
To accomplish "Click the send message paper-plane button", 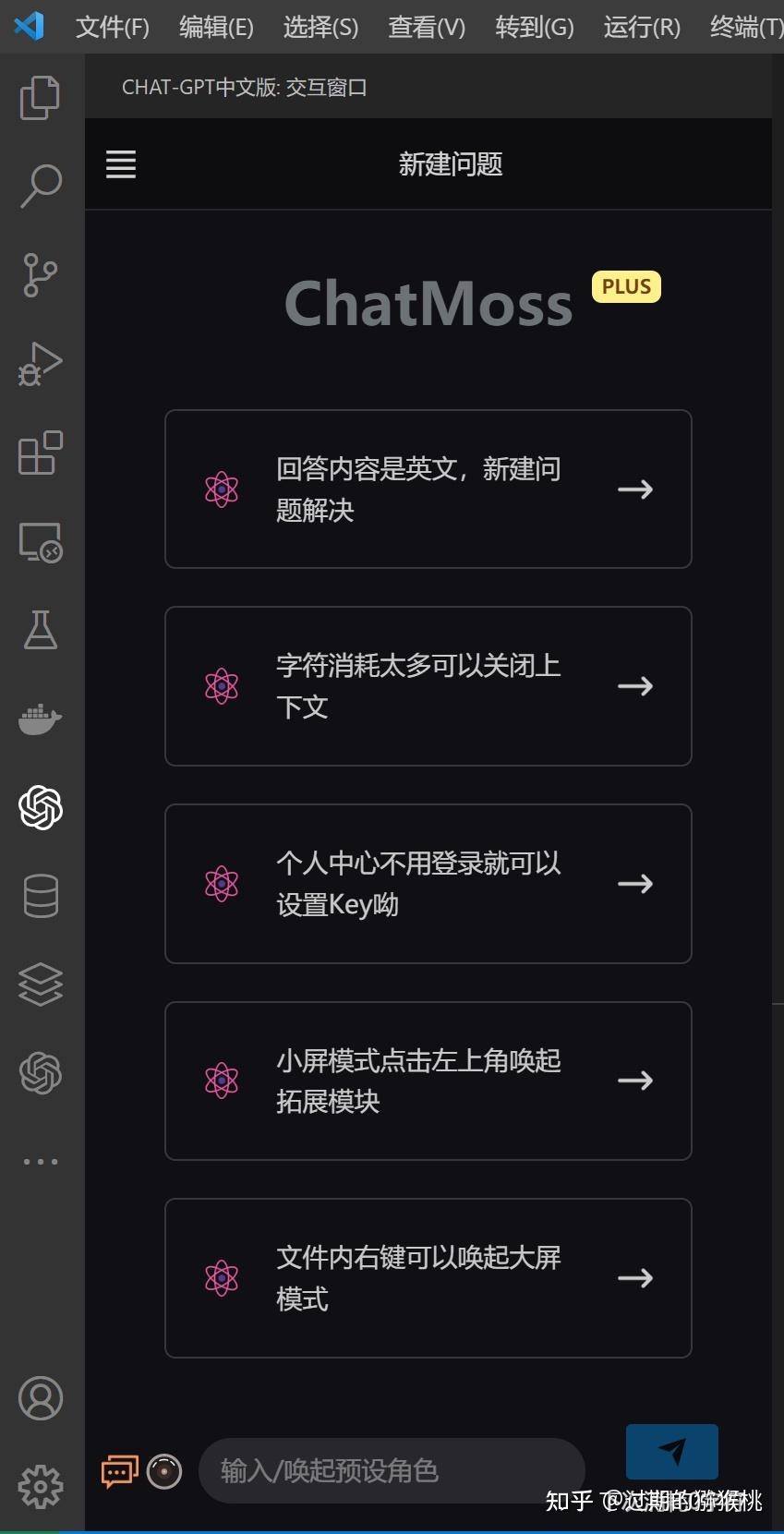I will point(672,1452).
